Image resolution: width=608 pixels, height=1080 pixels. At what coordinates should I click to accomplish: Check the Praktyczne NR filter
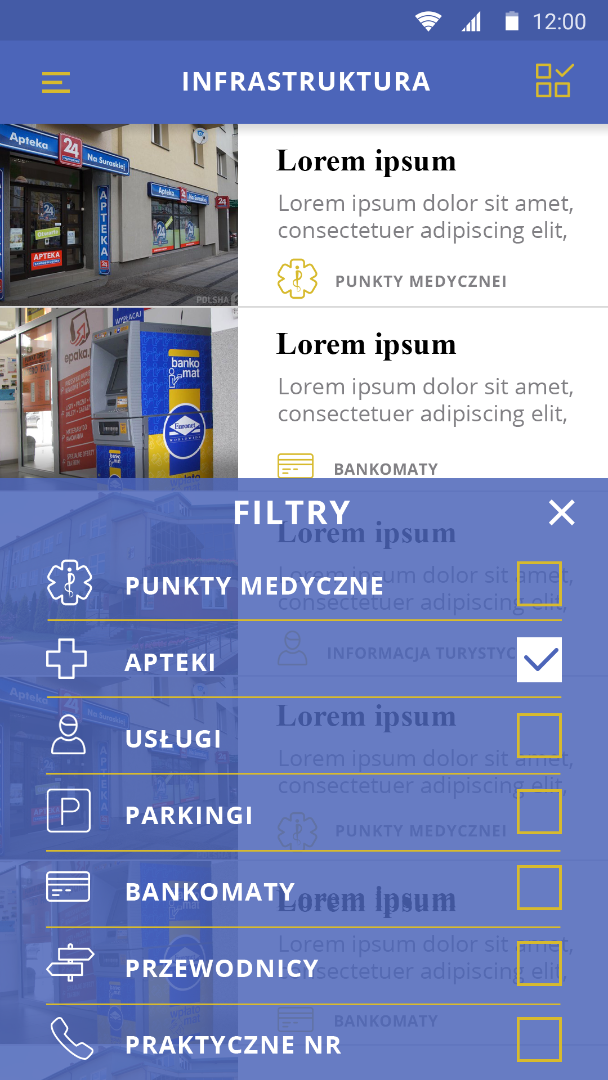pyautogui.click(x=539, y=1040)
